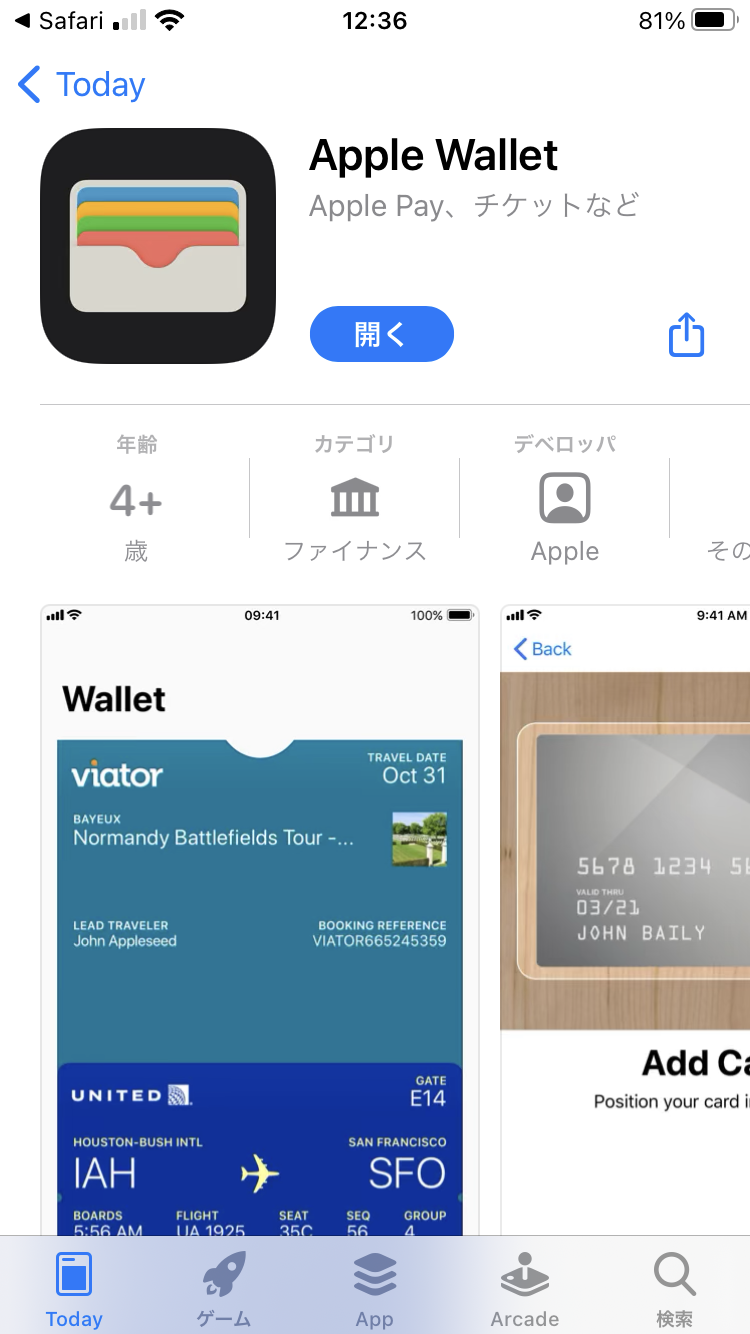Screen dimensions: 750x1334
Task: Share the Apple Wallet app
Action: click(686, 334)
